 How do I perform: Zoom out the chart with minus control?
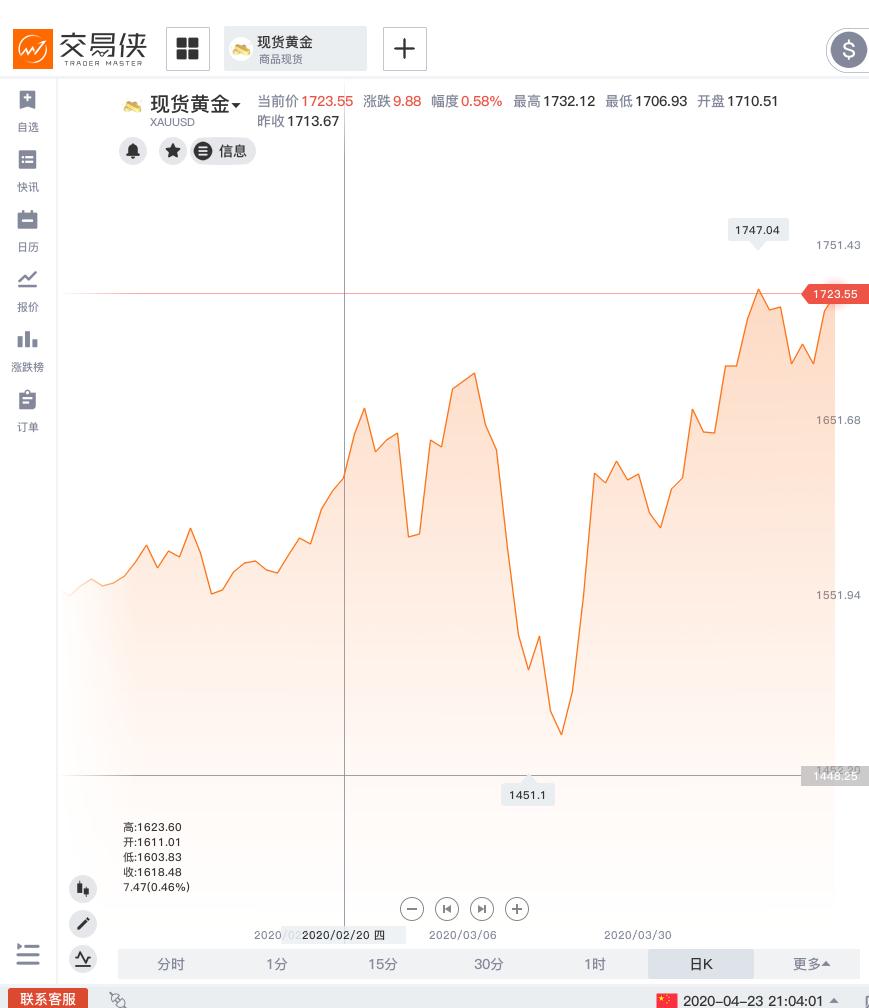[412, 909]
